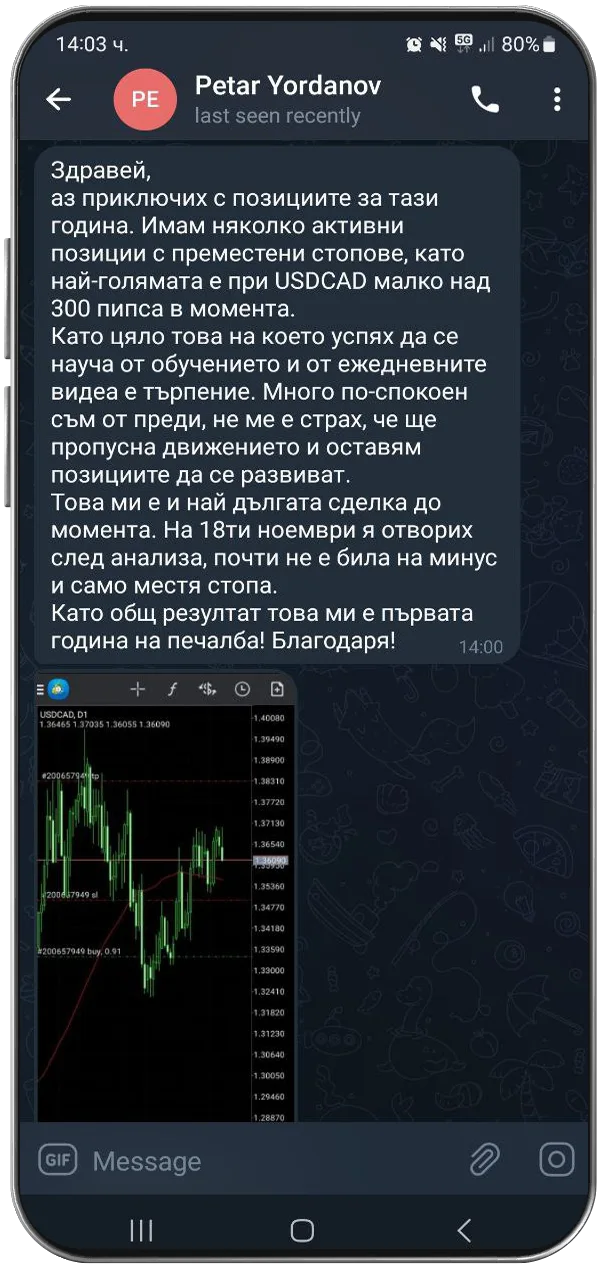600x1265 pixels.
Task: Open the camera from message bar
Action: click(x=556, y=1160)
